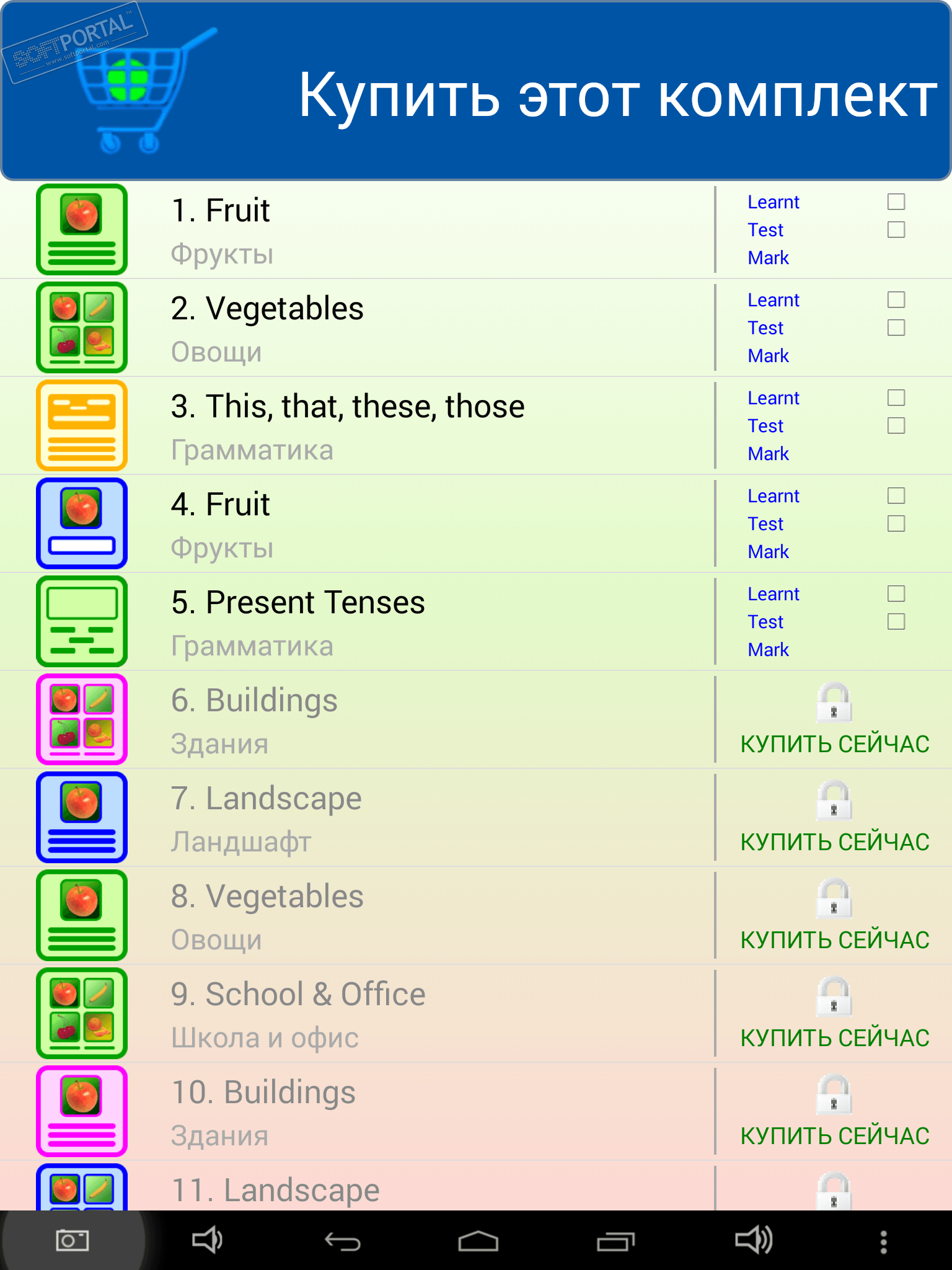Open the Present Tenses grammar lesson
Image resolution: width=952 pixels, height=1270 pixels.
(x=372, y=622)
